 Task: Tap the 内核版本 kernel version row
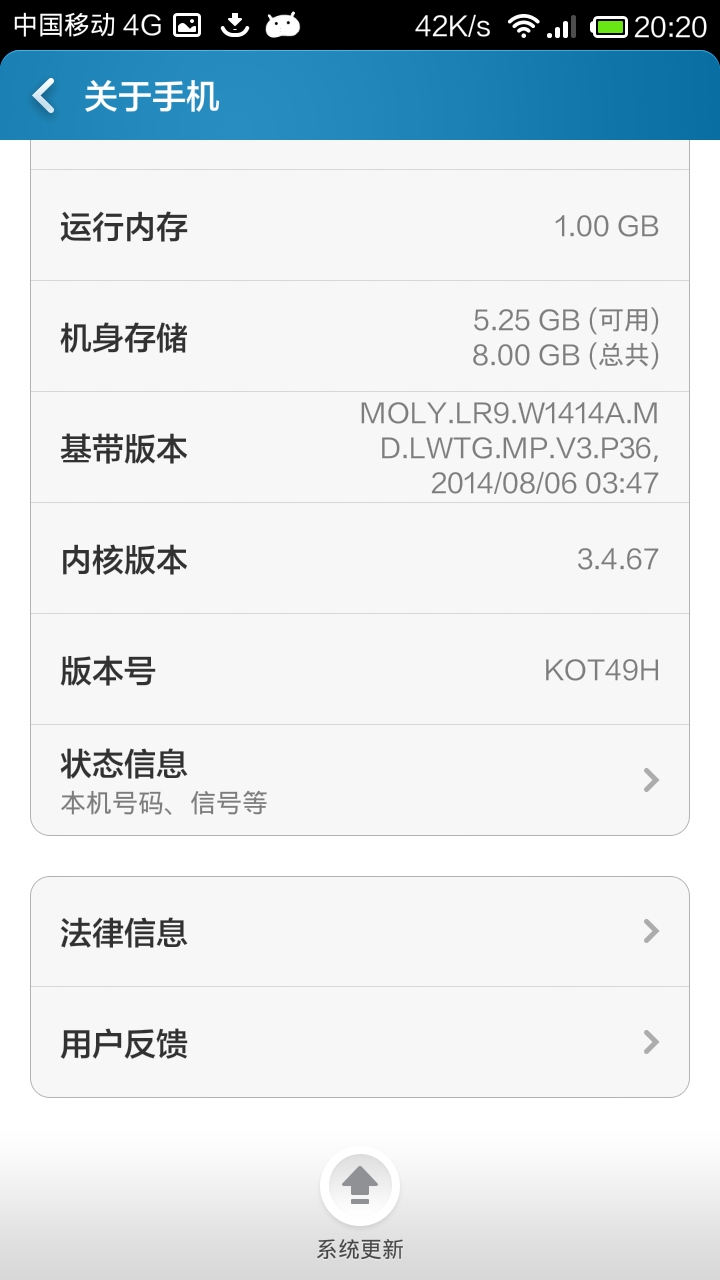360,558
